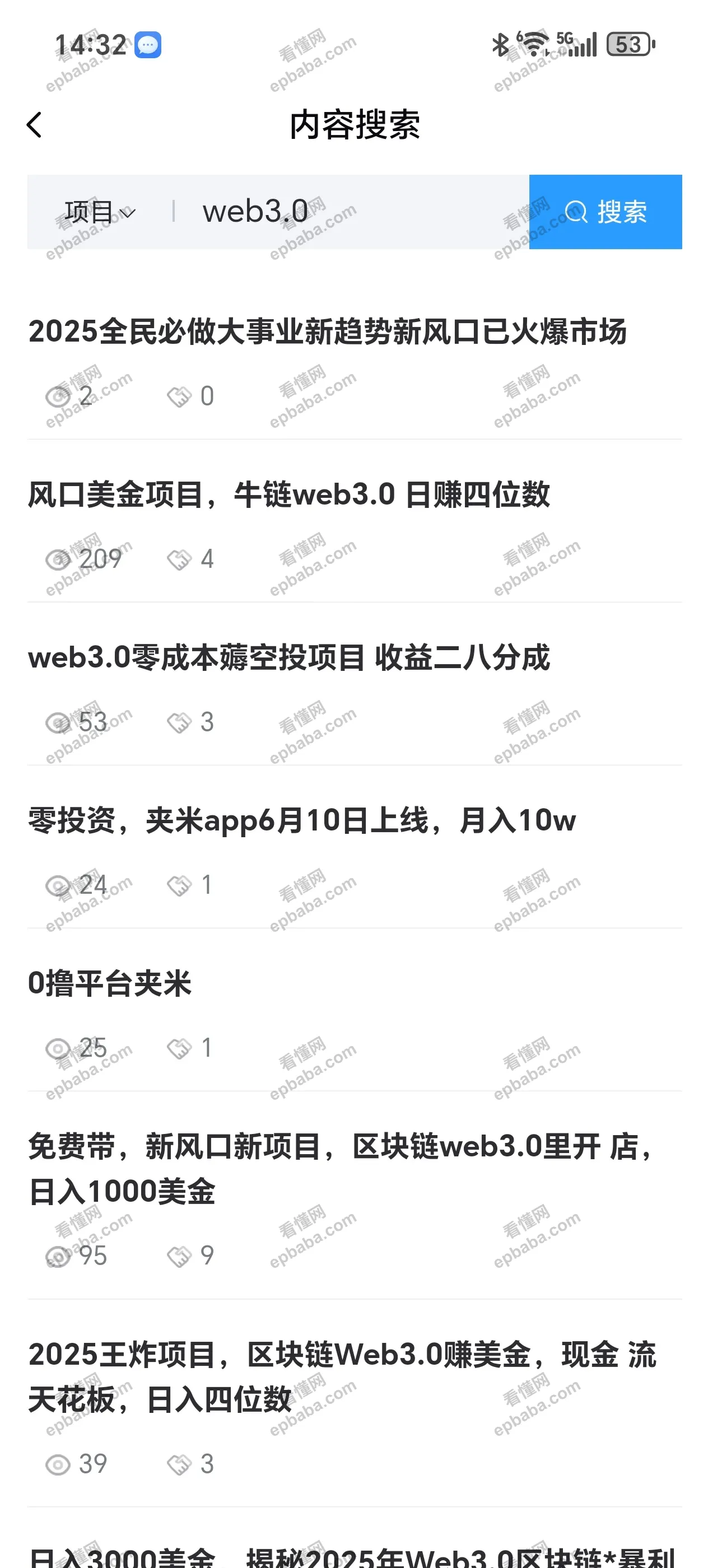Go back from content search
The height and width of the screenshot is (1568, 708).
[35, 125]
